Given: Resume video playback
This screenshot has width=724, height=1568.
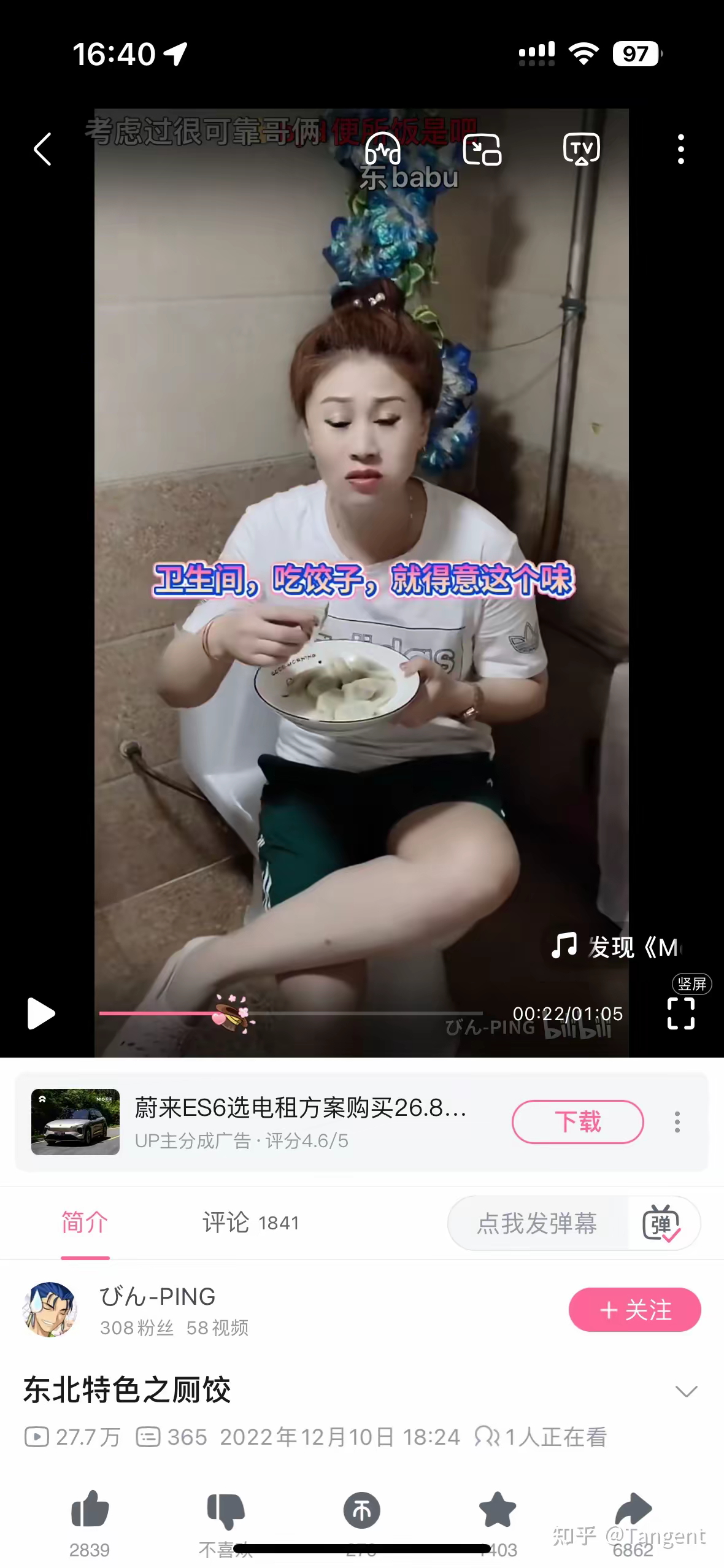Looking at the screenshot, I should click(40, 1013).
